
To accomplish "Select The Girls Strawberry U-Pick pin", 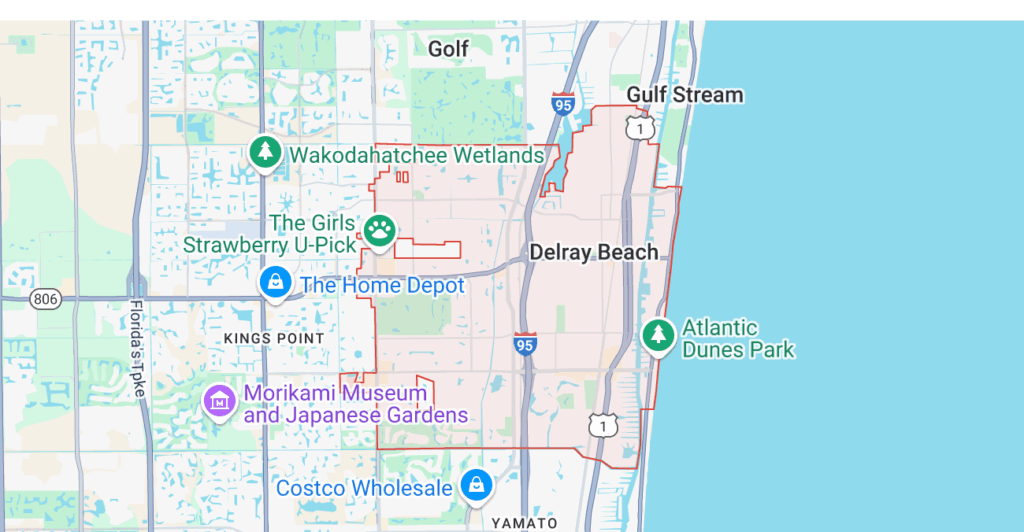I will click(x=379, y=230).
